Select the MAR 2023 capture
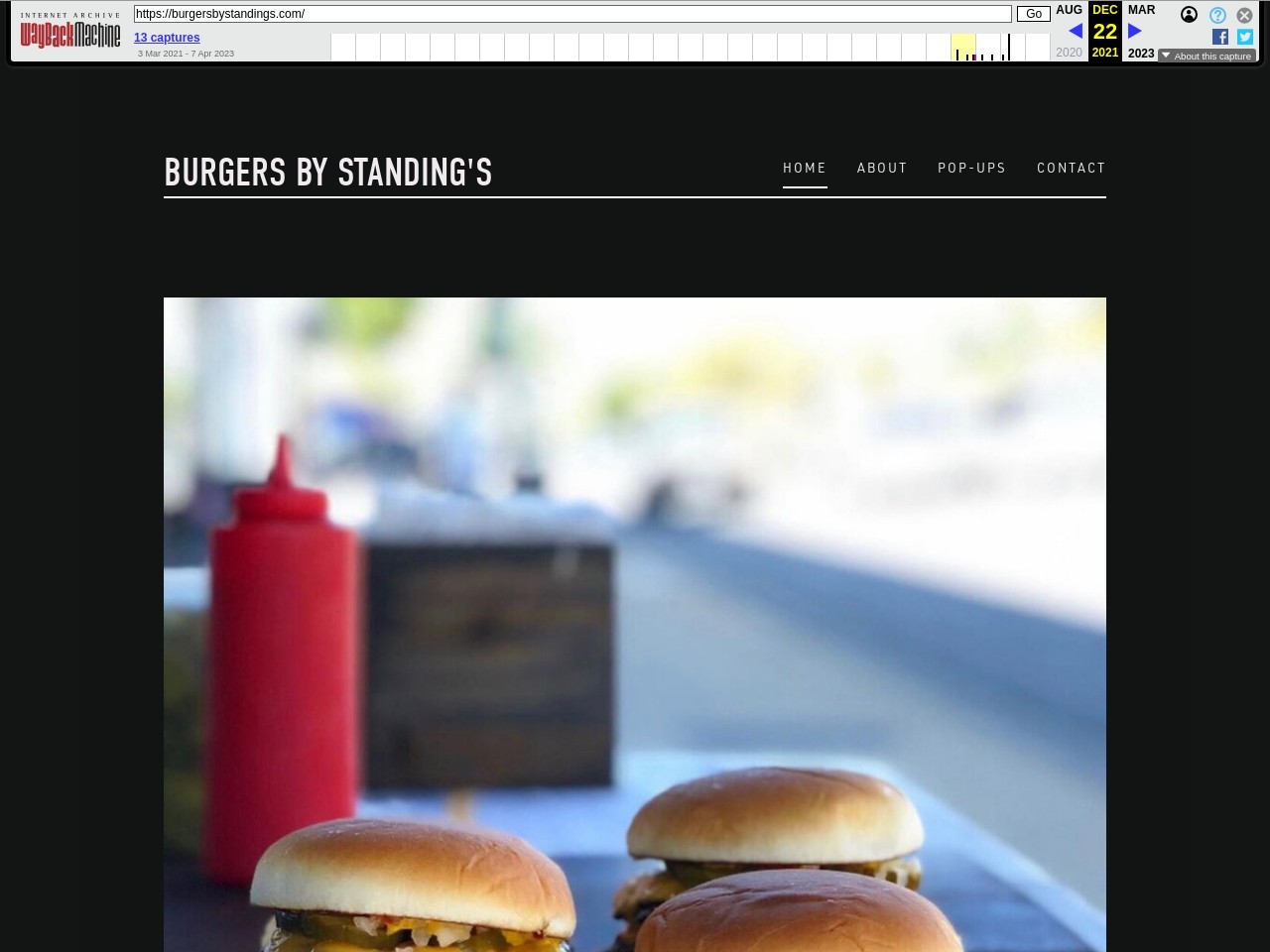The height and width of the screenshot is (952, 1270). [1141, 10]
